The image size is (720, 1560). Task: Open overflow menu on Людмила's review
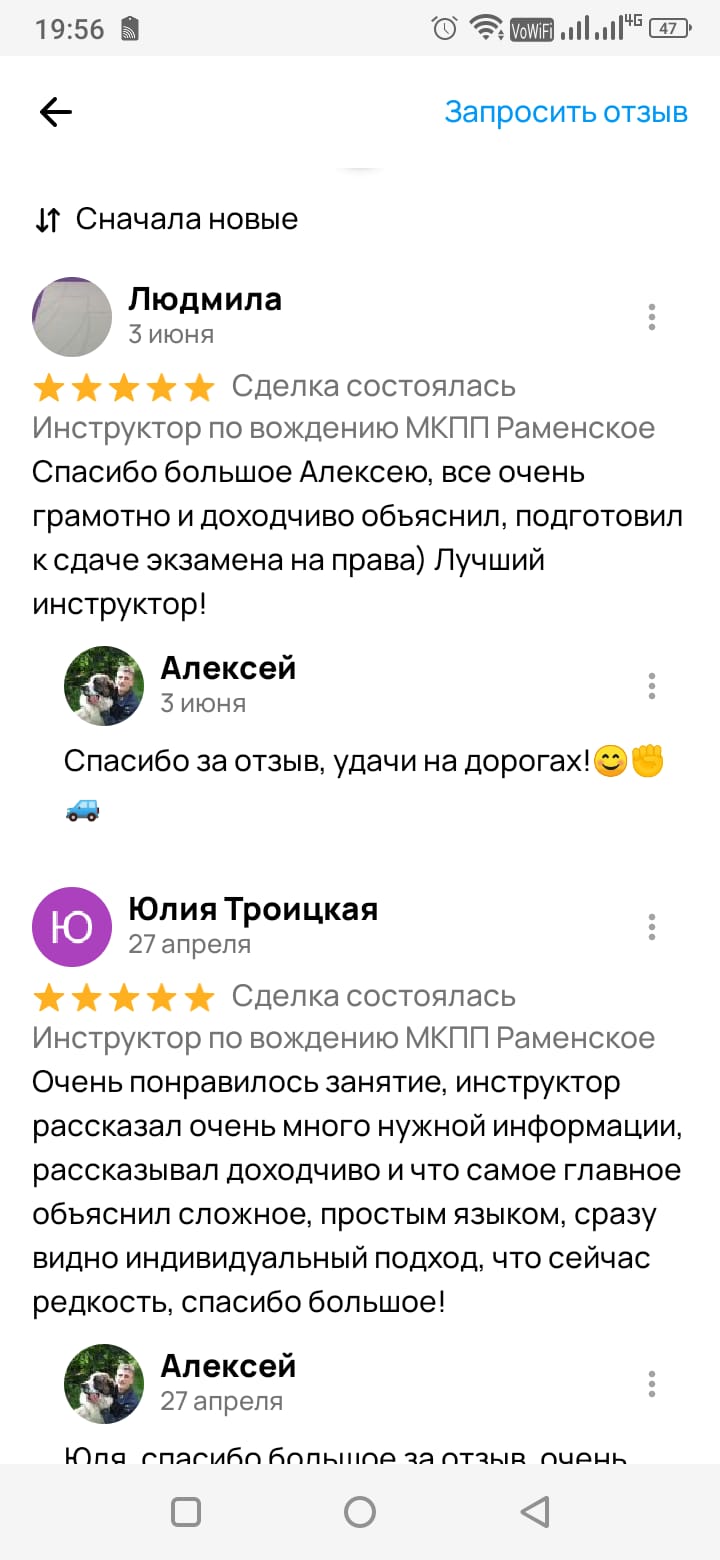pos(651,317)
